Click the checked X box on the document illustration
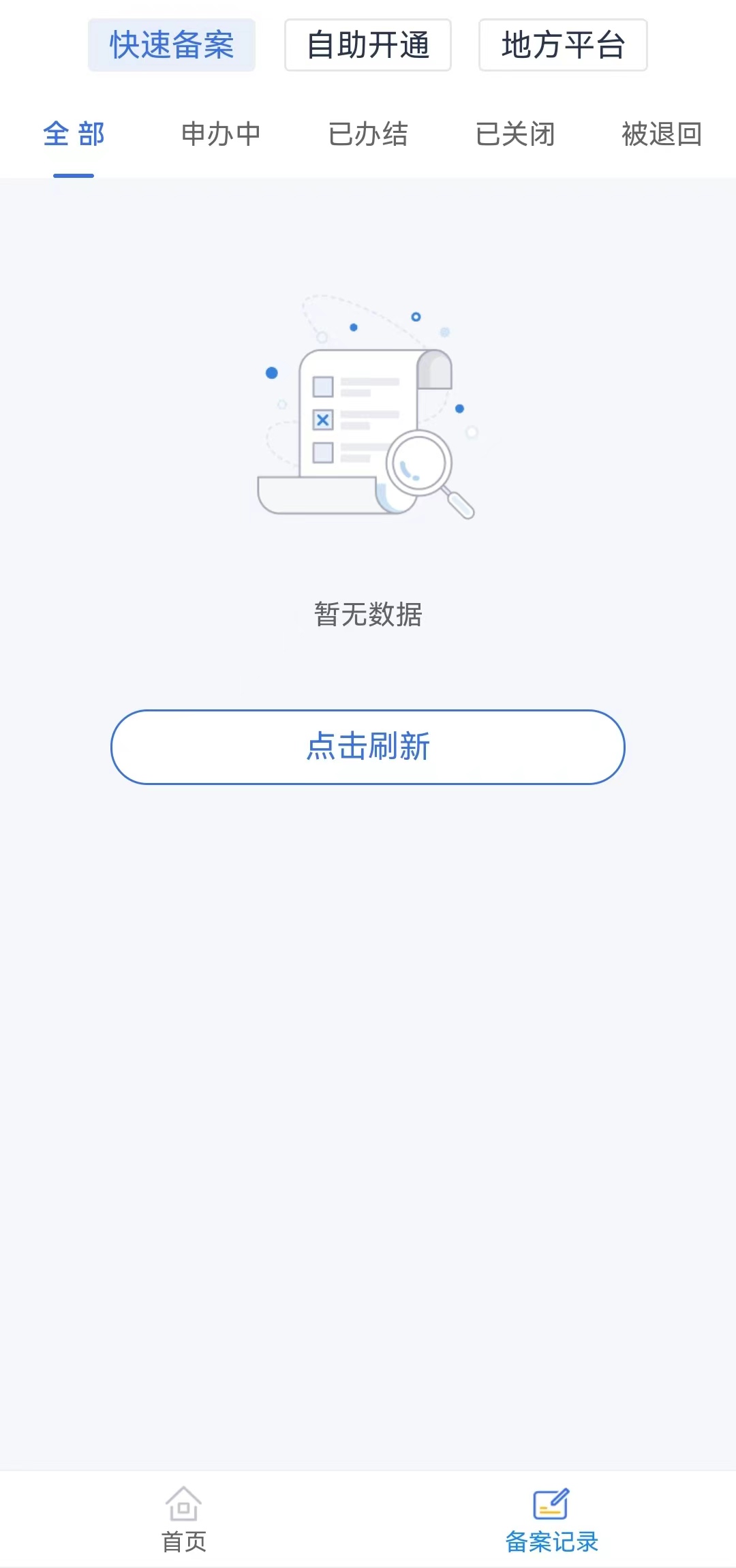The image size is (736, 1568). (322, 420)
